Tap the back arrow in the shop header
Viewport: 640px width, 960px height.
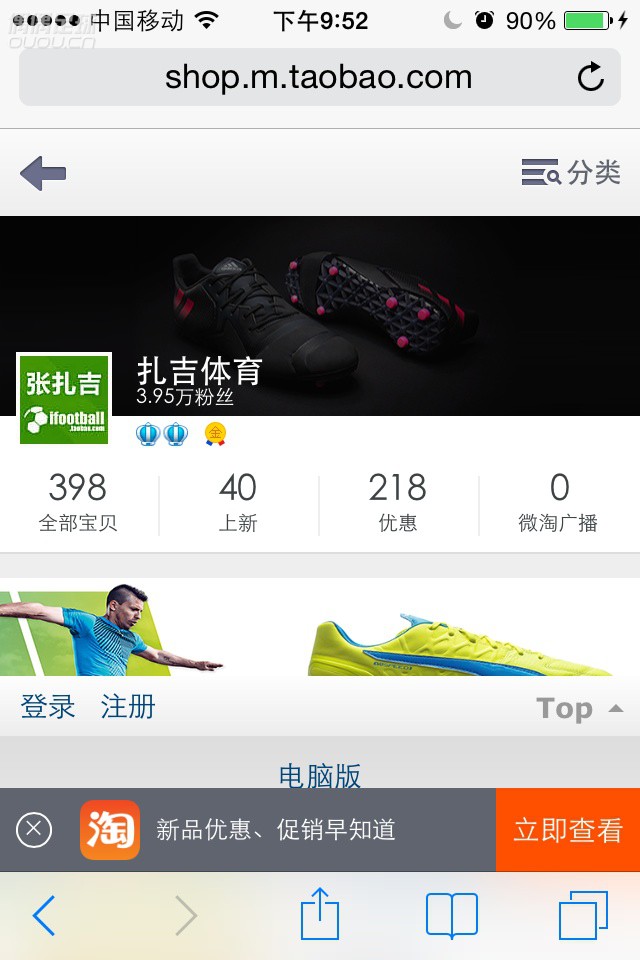[43, 174]
